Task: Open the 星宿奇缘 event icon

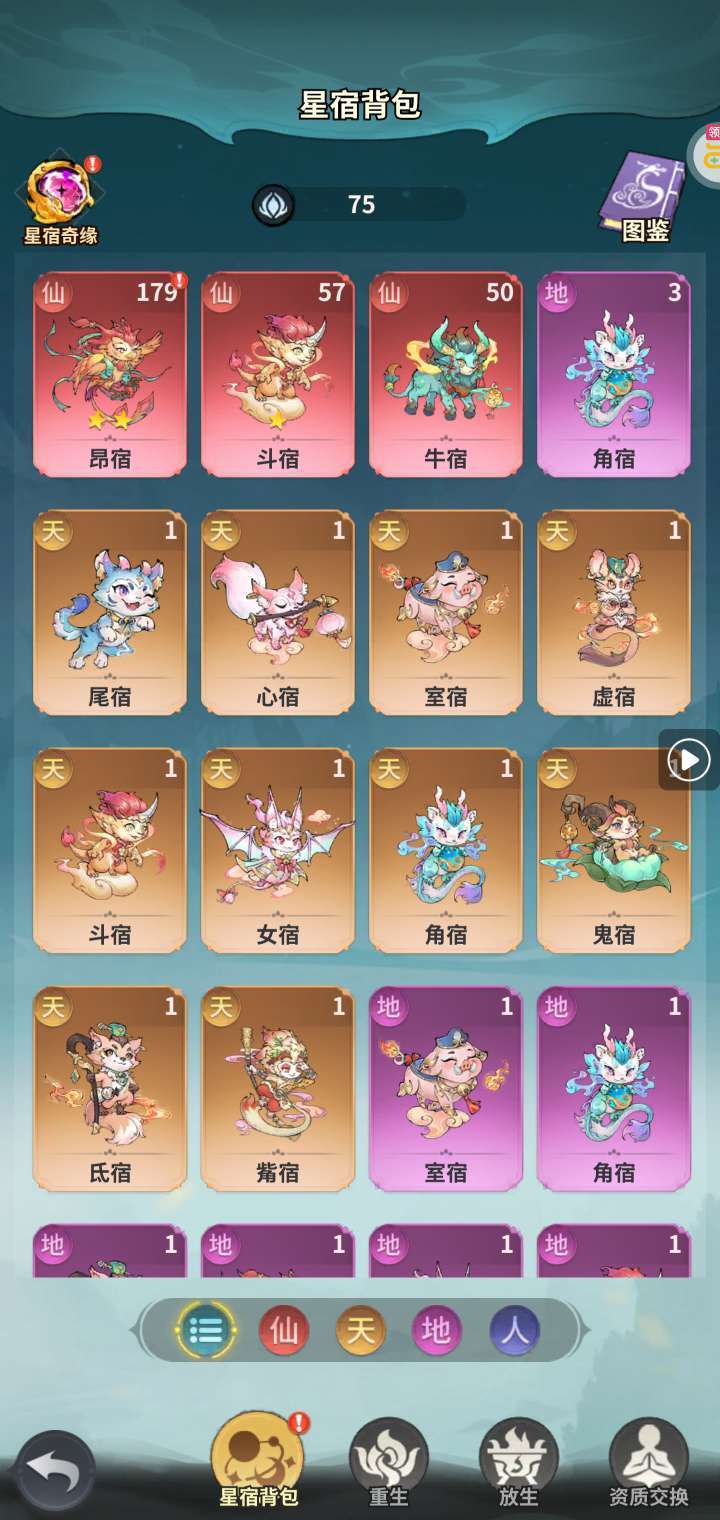Action: [62, 200]
